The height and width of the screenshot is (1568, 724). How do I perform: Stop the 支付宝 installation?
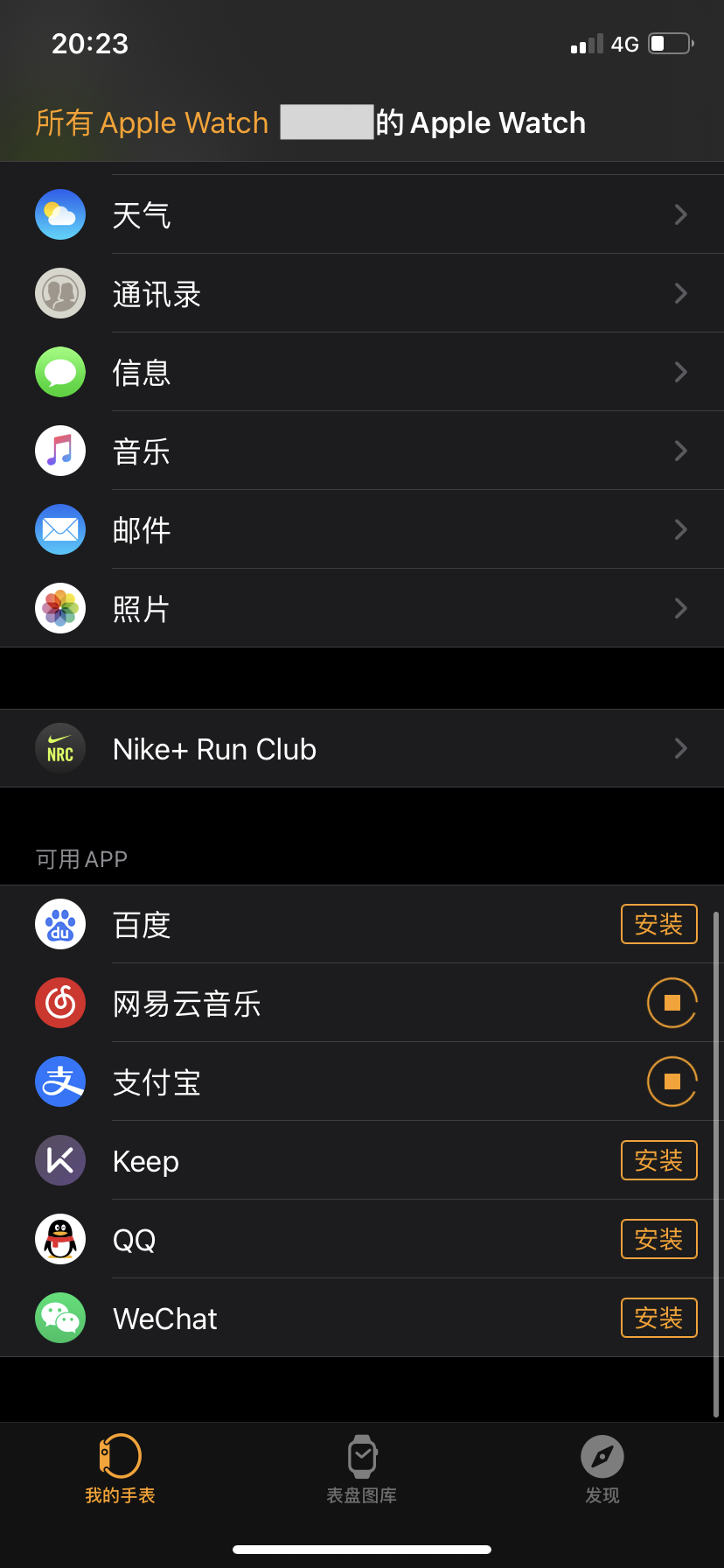(672, 1081)
